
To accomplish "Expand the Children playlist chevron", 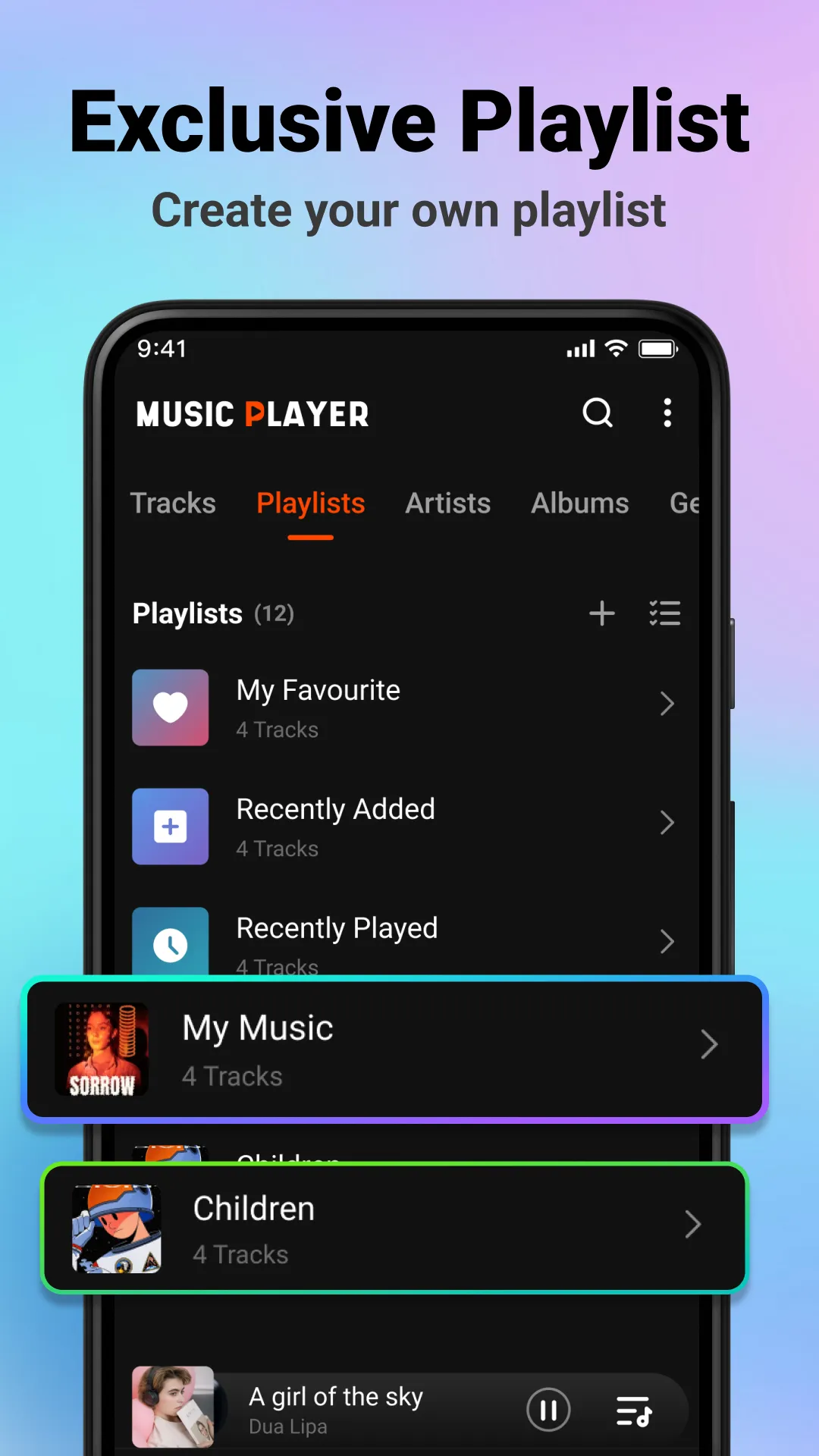I will tap(692, 1224).
